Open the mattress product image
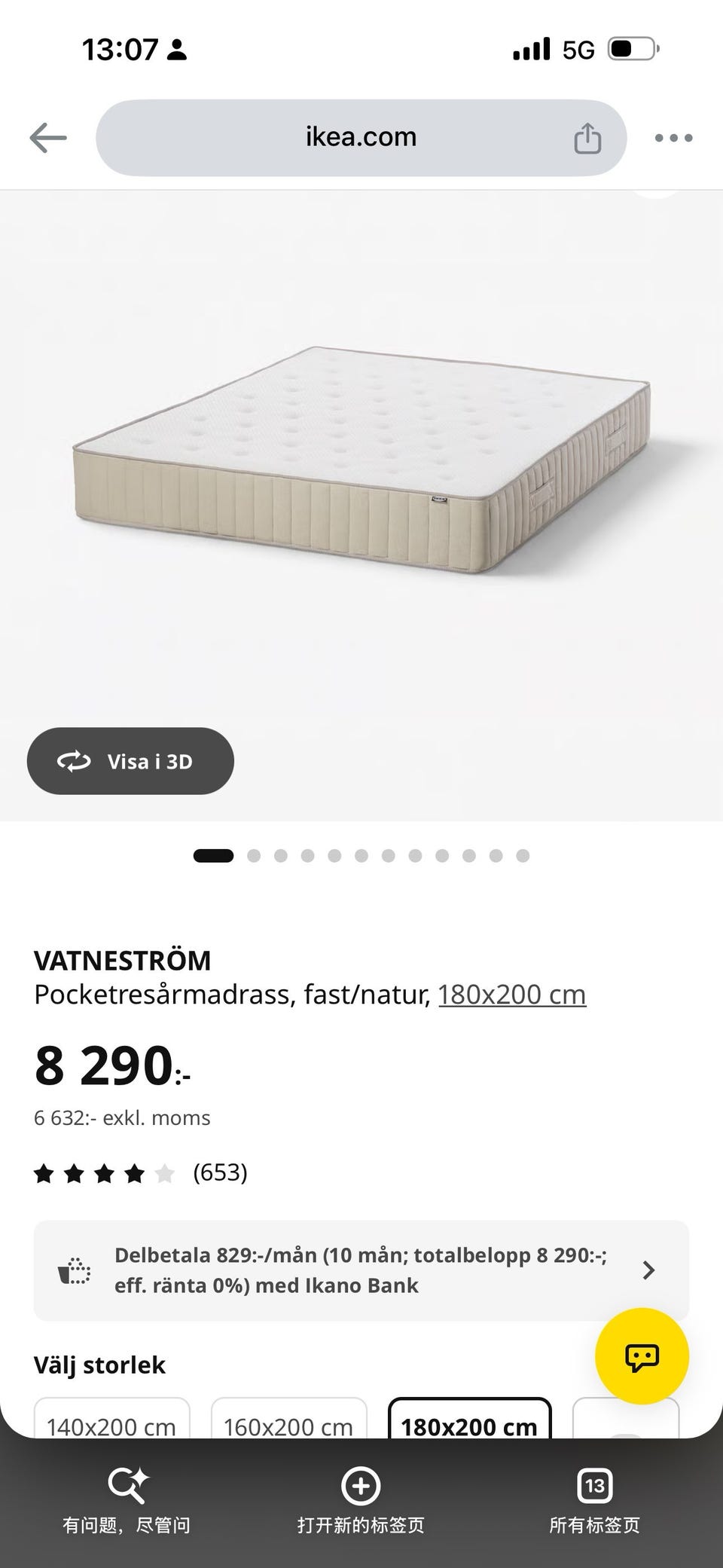The width and height of the screenshot is (723, 1568). 361,460
